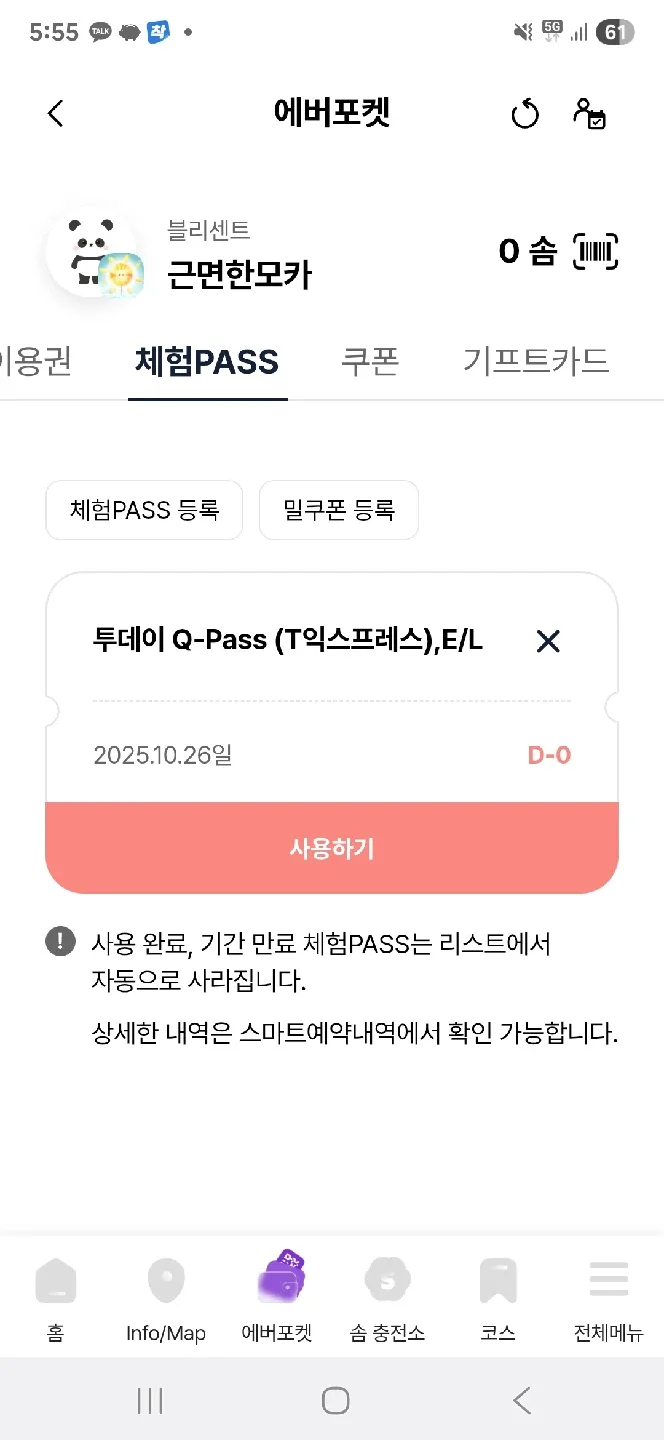Go to the 홈 tab
This screenshot has height=1440, width=664.
click(55, 1300)
